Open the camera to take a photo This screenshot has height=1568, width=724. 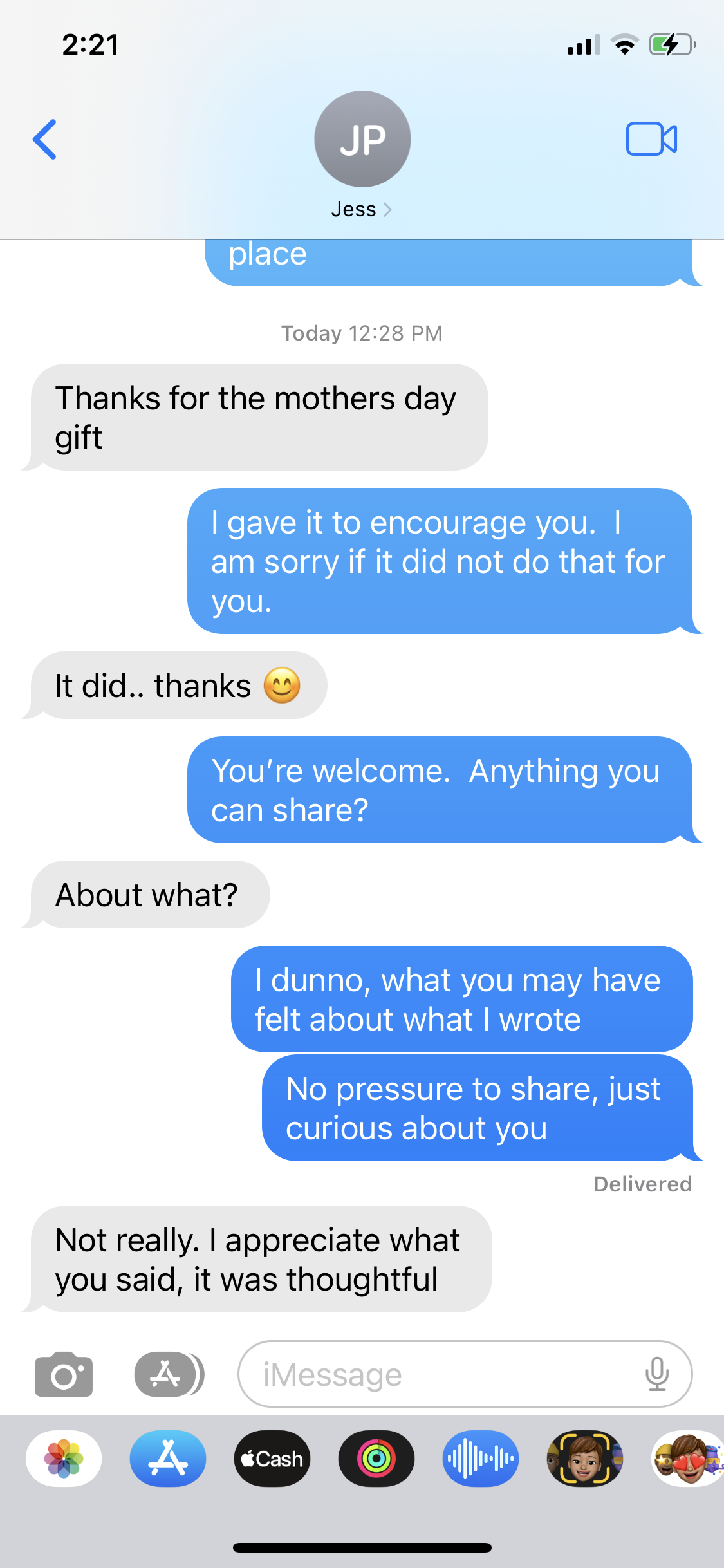(x=64, y=1374)
